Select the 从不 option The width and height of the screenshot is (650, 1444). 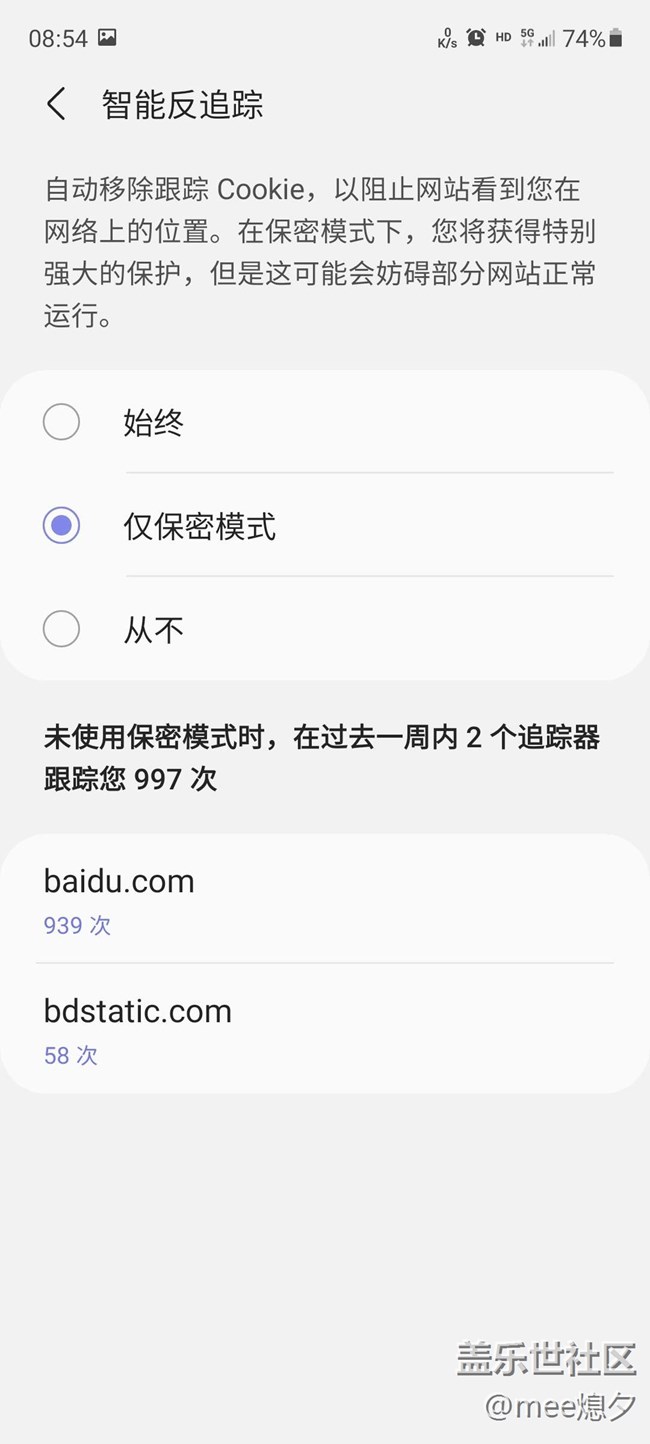(325, 630)
